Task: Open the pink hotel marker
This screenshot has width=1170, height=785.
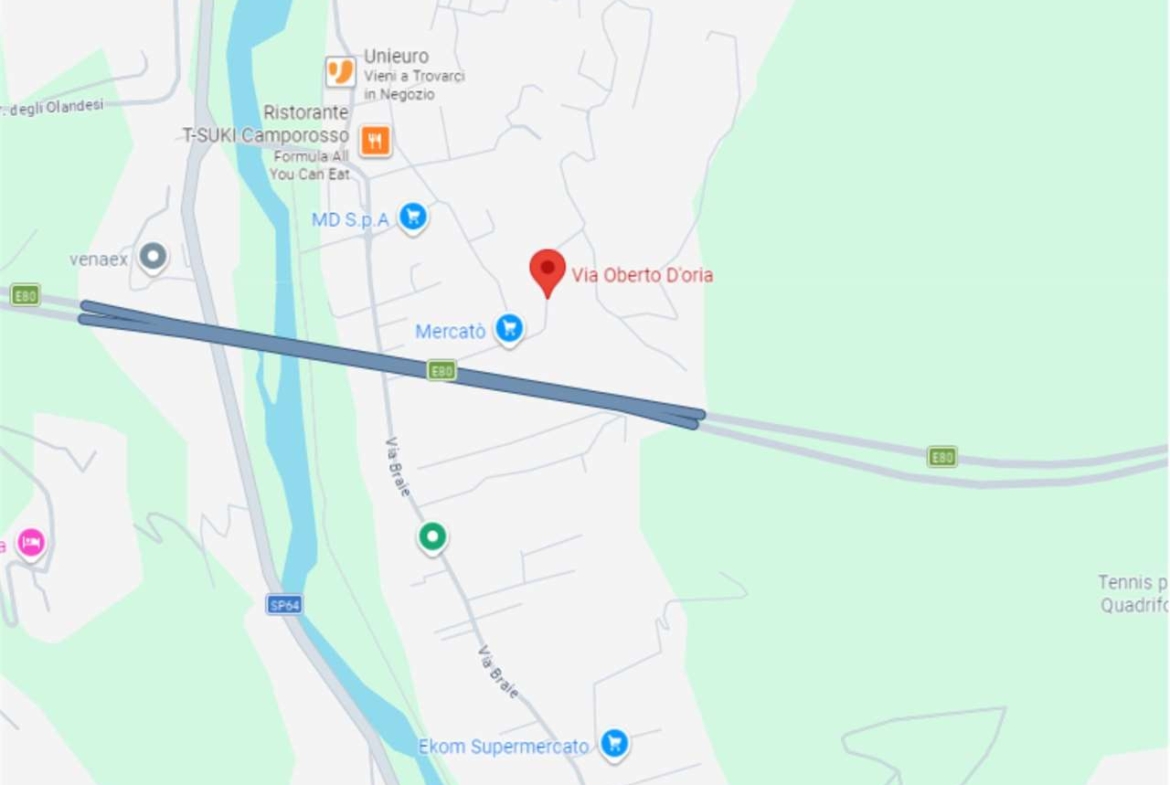Action: [x=31, y=543]
